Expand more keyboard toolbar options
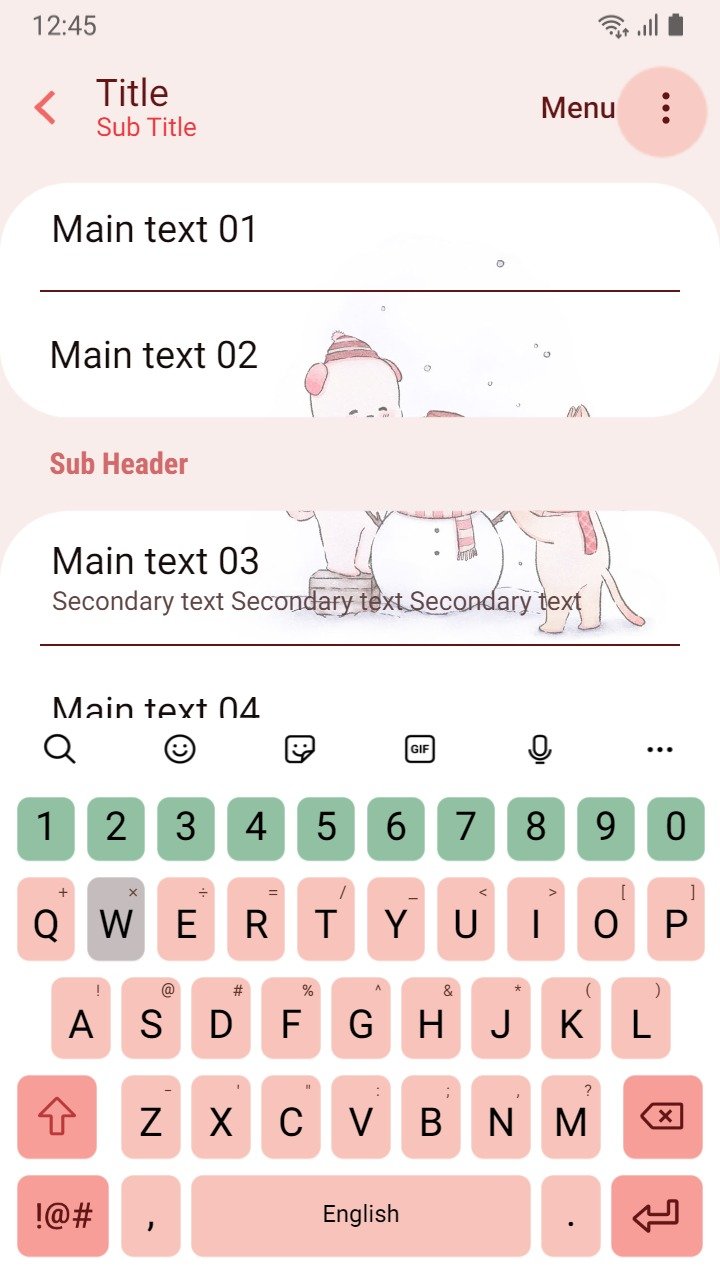 pyautogui.click(x=660, y=749)
